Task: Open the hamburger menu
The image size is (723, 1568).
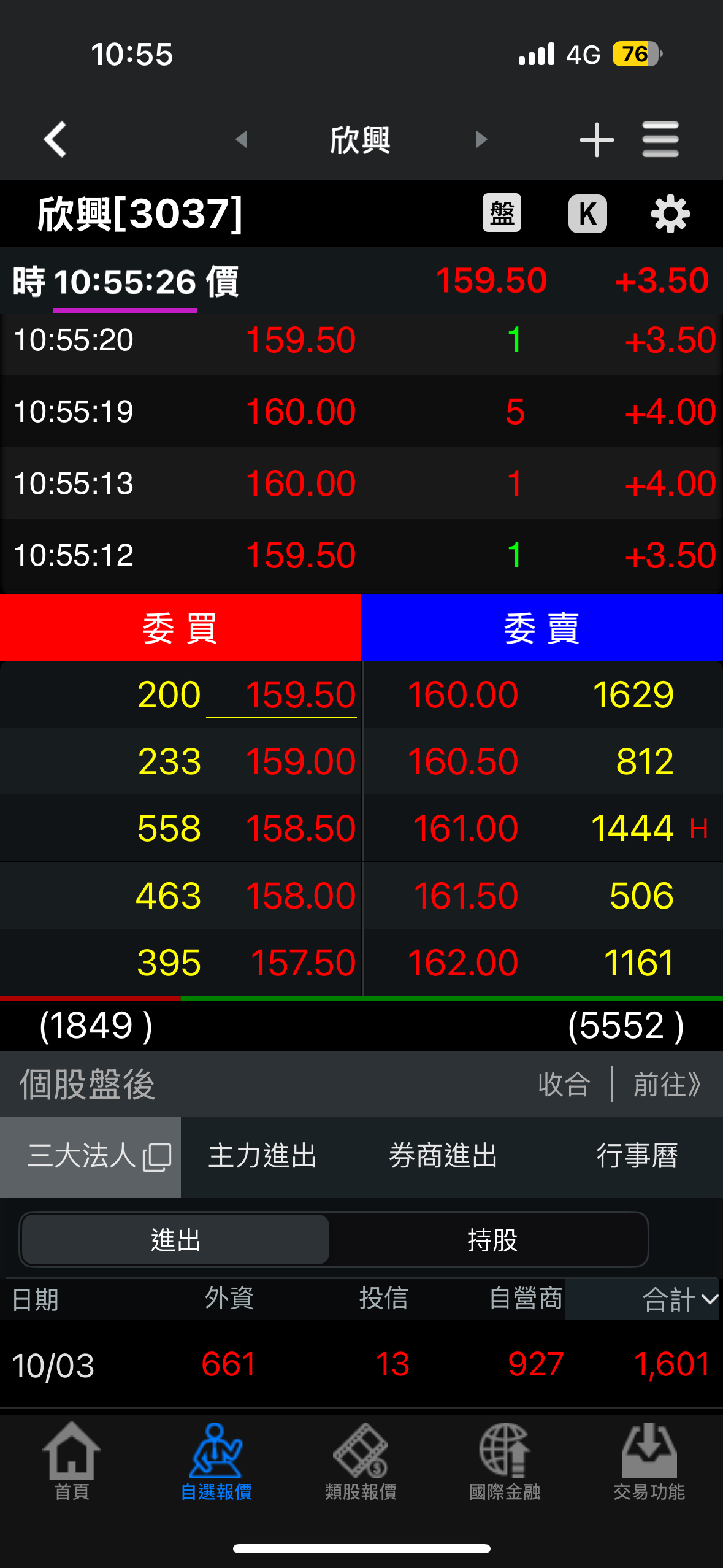Action: 660,139
